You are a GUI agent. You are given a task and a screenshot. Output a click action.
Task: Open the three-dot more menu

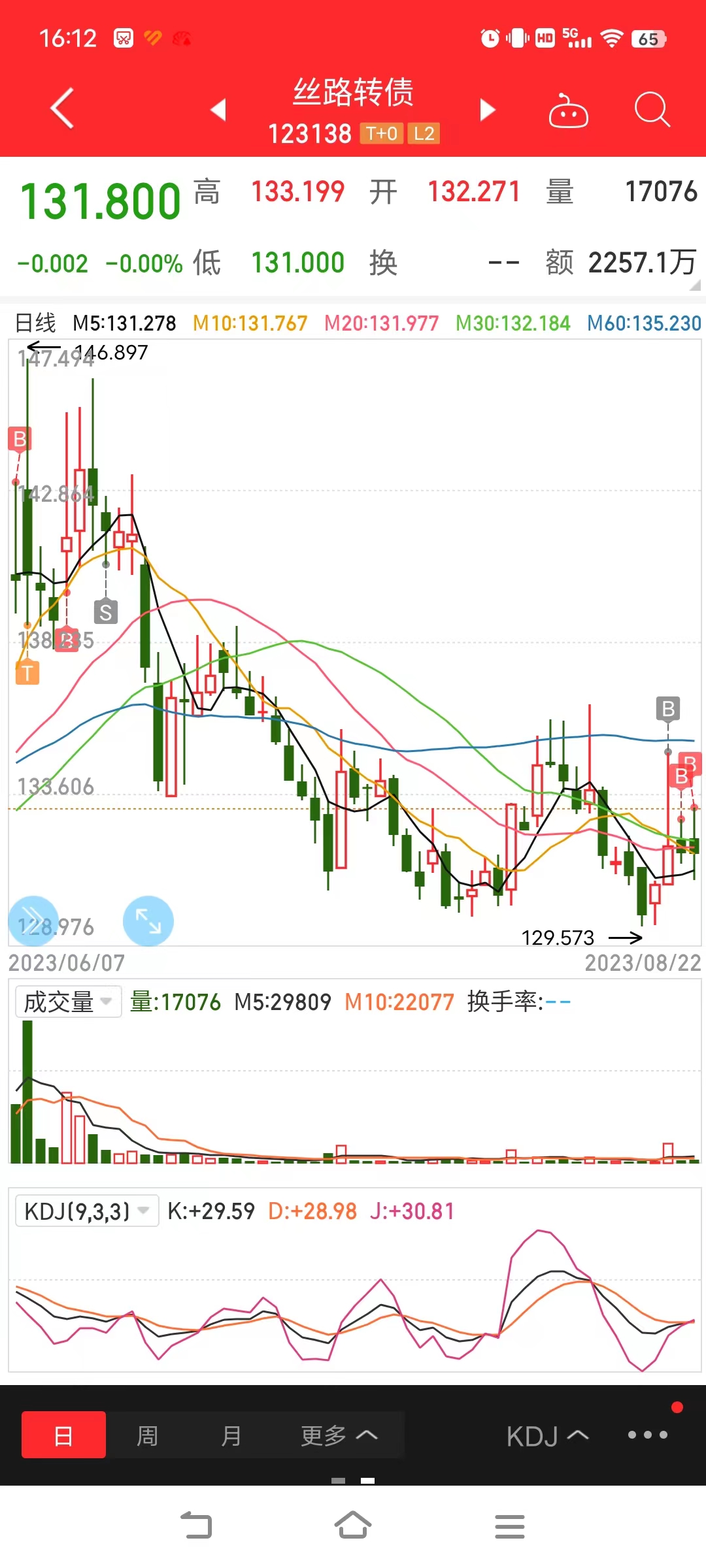(x=647, y=1435)
